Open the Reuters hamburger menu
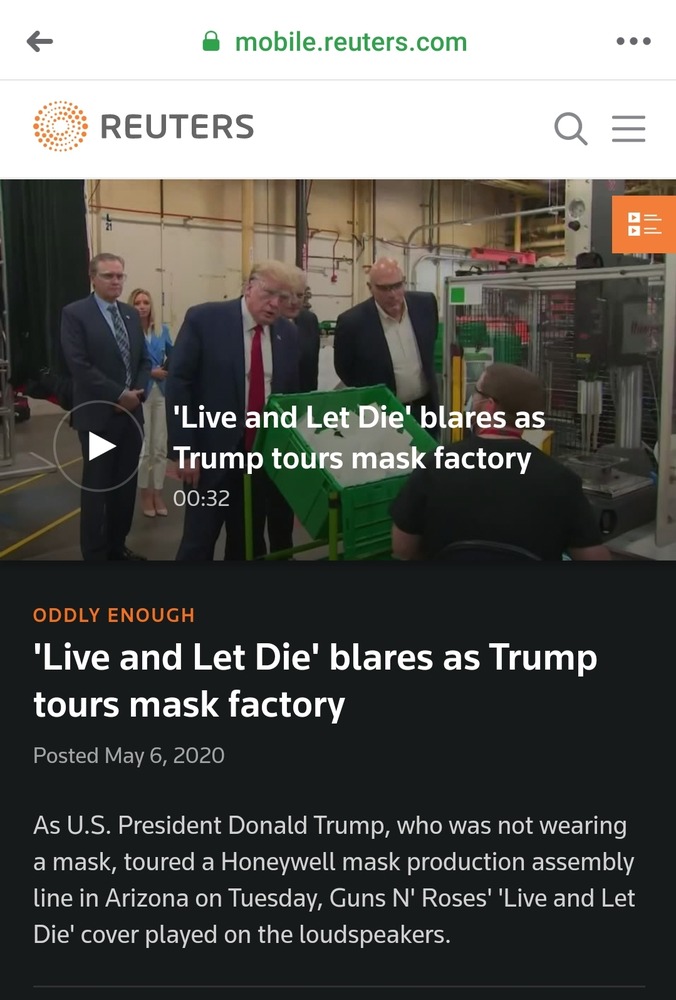Image resolution: width=676 pixels, height=1000 pixels. [628, 129]
